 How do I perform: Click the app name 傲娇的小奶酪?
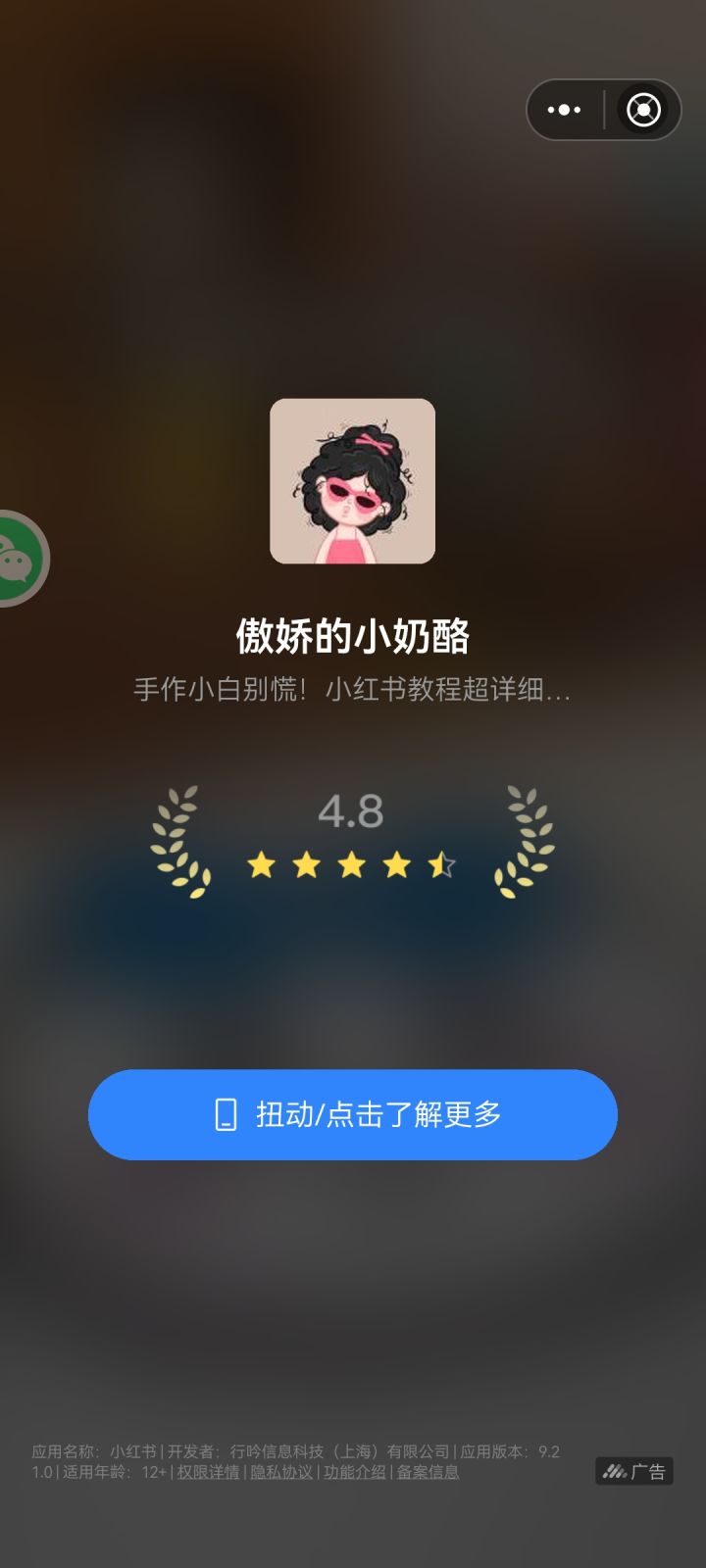pos(352,635)
